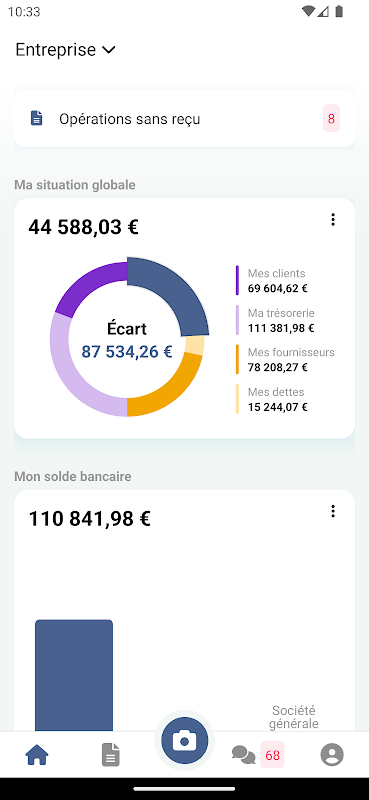Open overflow menu for Mon solde bancaire
Image resolution: width=369 pixels, height=800 pixels.
pyautogui.click(x=333, y=511)
